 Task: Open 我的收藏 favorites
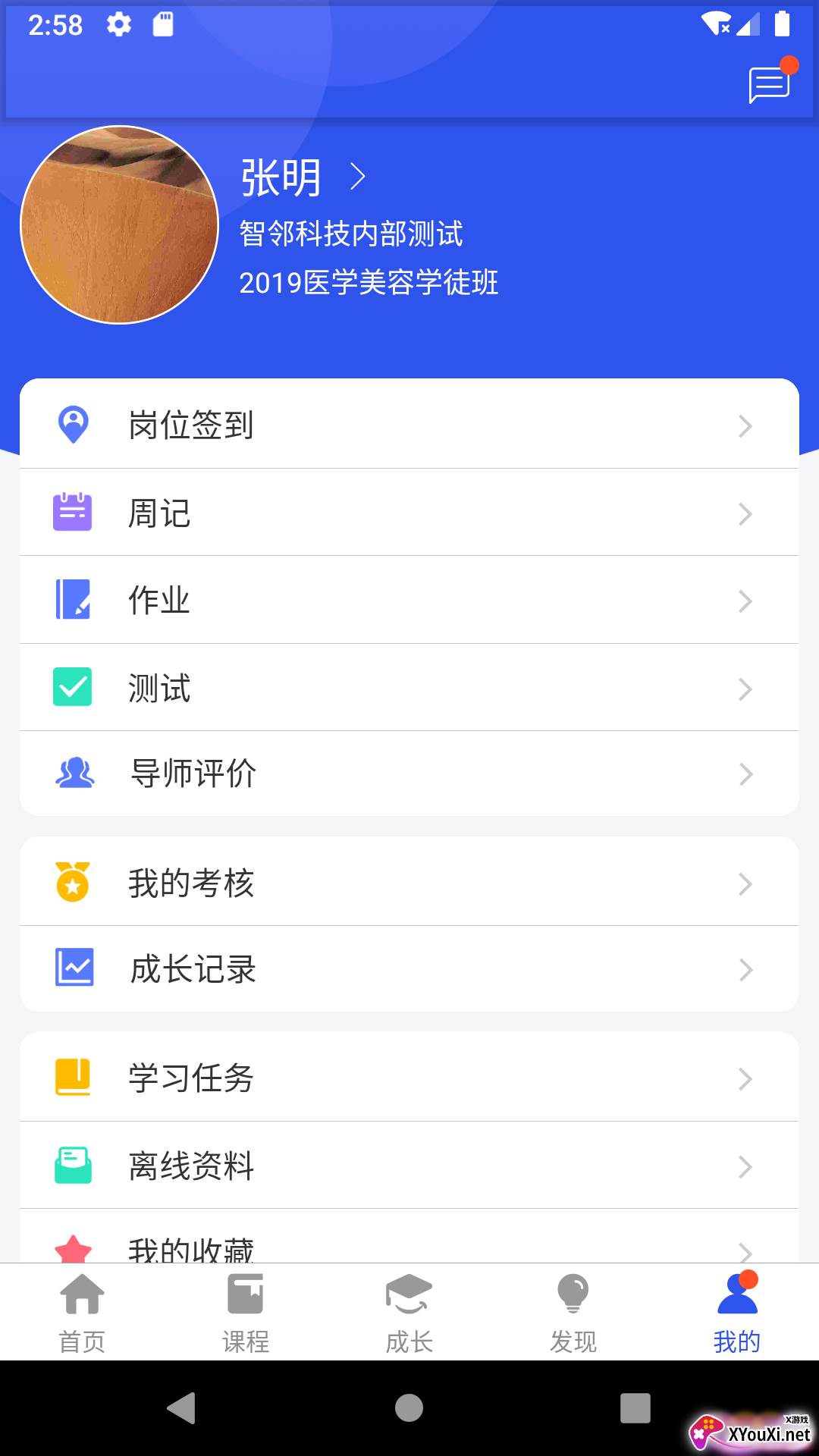pyautogui.click(x=409, y=1244)
